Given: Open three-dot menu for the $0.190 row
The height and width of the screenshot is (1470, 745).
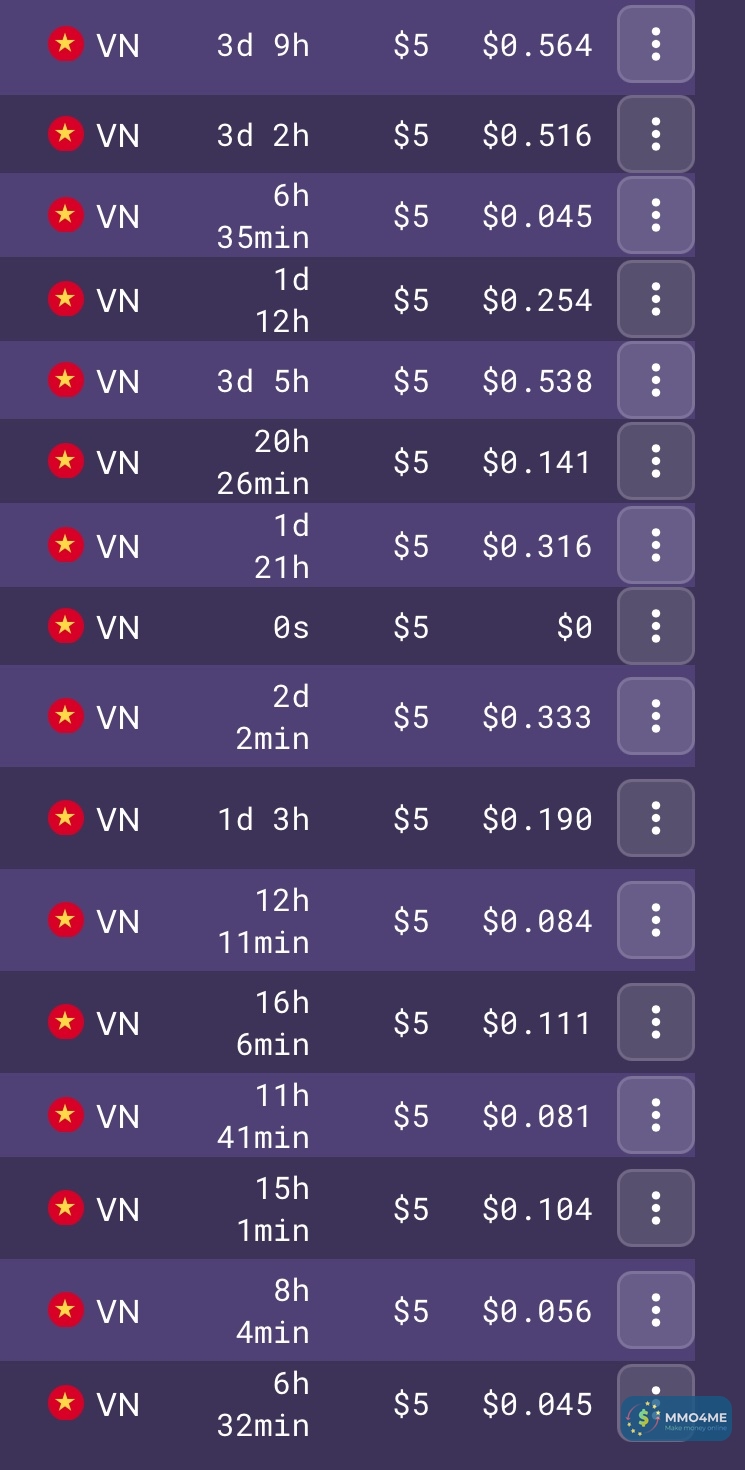Looking at the screenshot, I should click(x=656, y=818).
